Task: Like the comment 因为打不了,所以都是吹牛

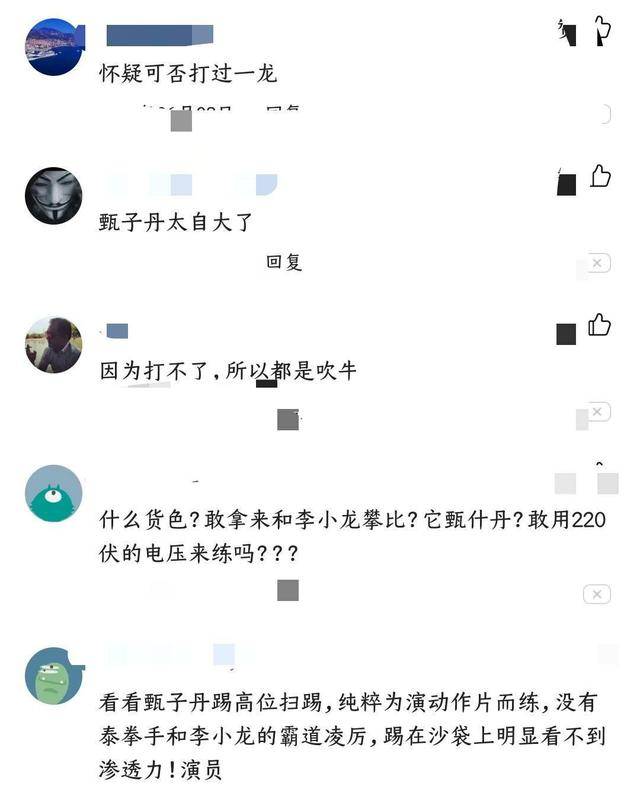Action: (x=600, y=325)
